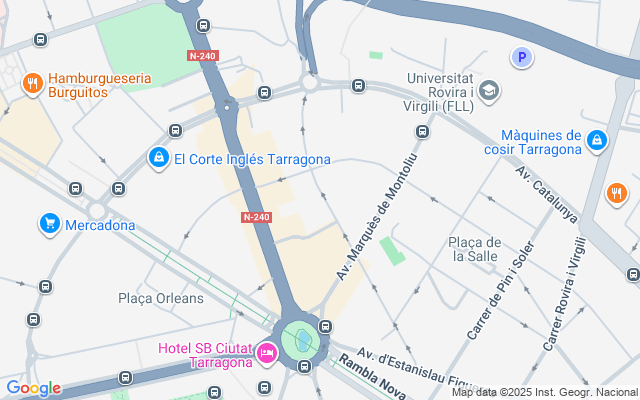Tap the blue parking marker
Screen dimensions: 640x400
click(522, 58)
